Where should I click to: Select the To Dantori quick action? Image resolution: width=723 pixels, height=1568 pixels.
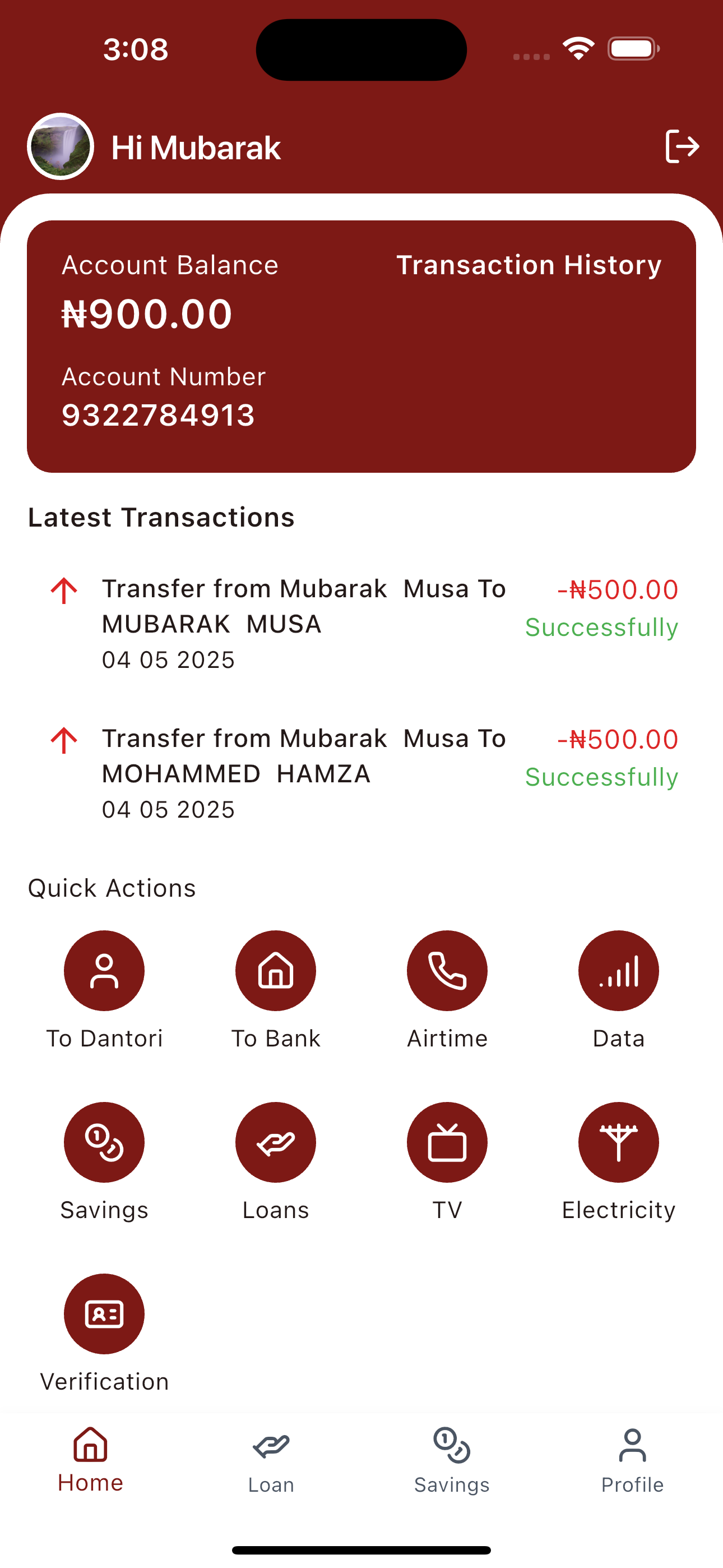point(104,971)
